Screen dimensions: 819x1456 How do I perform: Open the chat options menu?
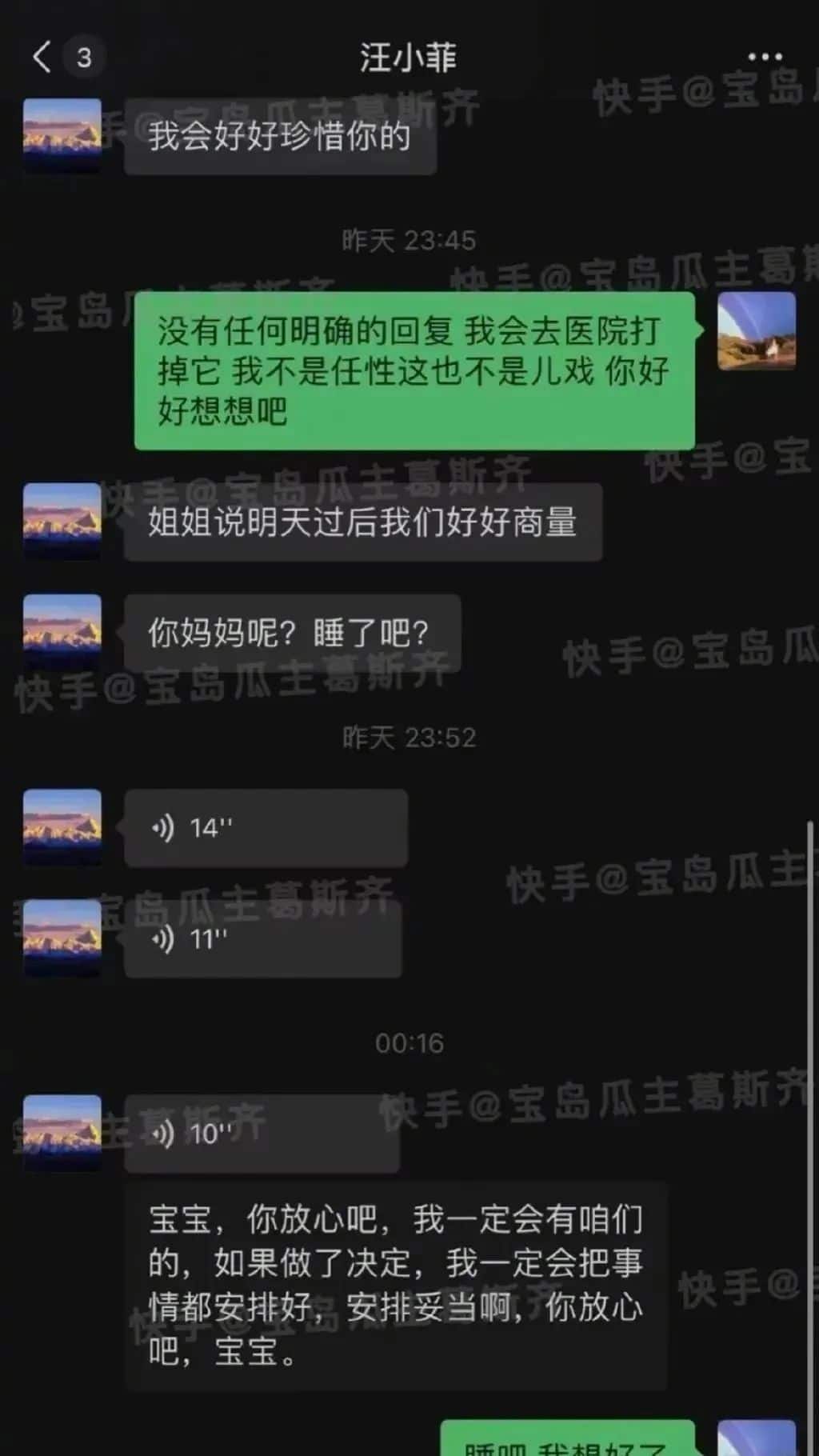[764, 58]
